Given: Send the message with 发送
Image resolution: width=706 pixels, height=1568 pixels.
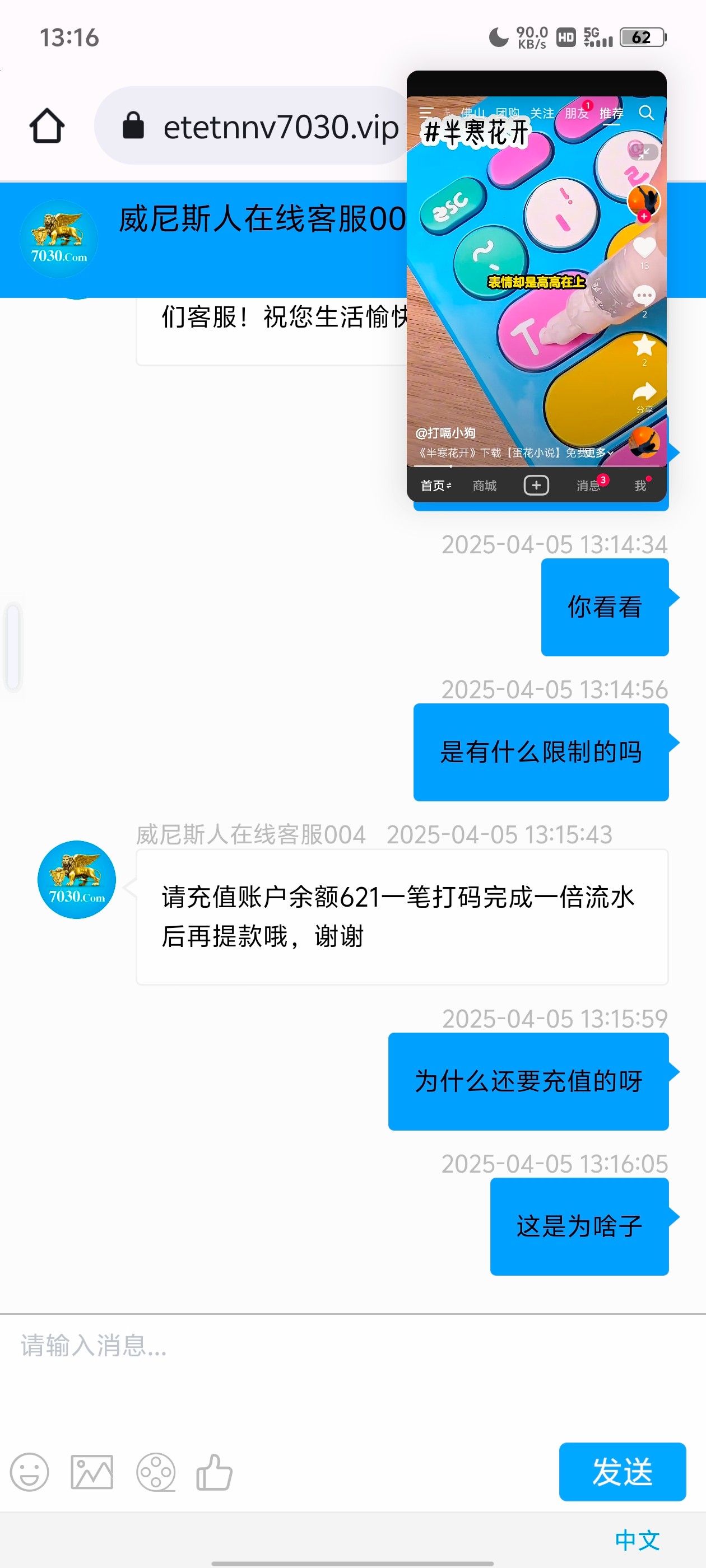Looking at the screenshot, I should [x=622, y=1472].
